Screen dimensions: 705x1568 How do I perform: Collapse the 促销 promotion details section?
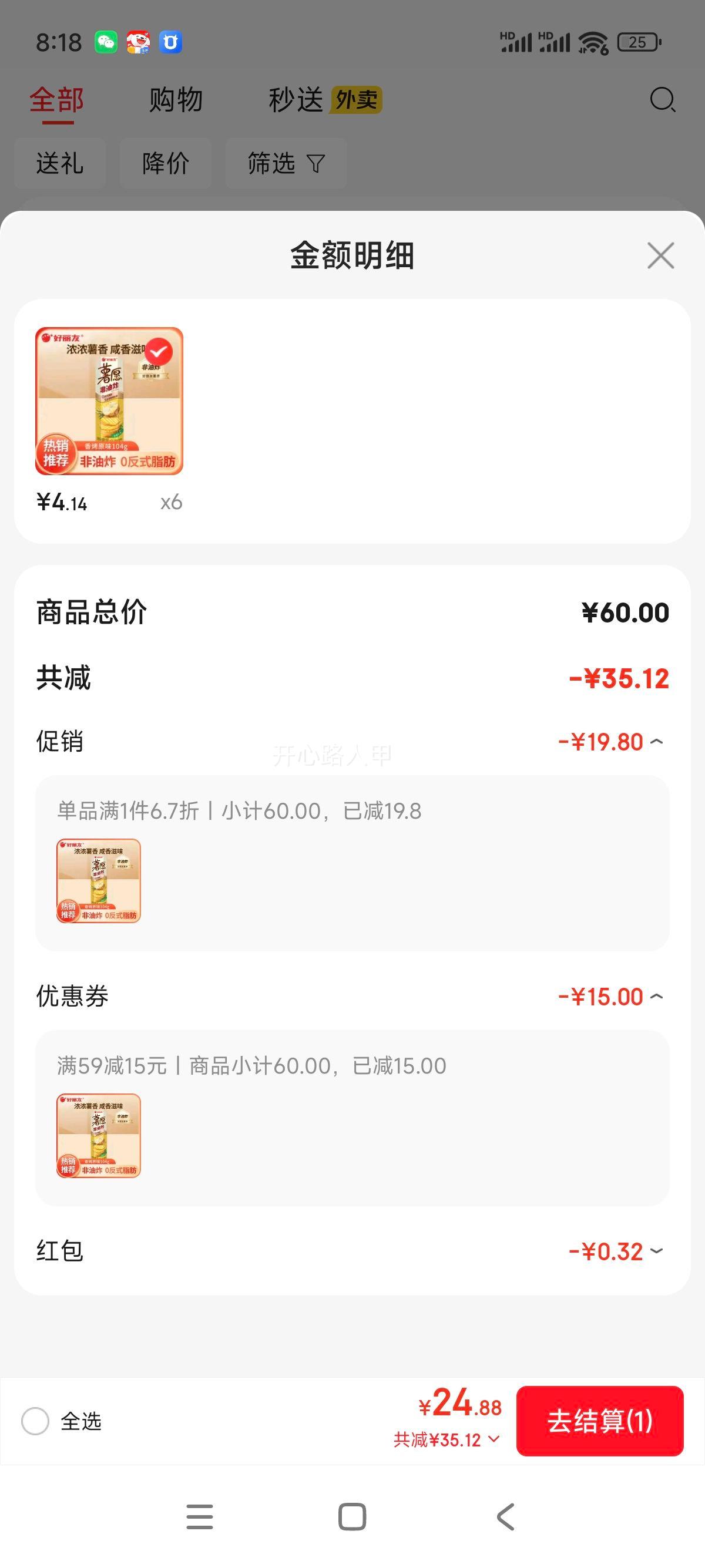(x=656, y=741)
